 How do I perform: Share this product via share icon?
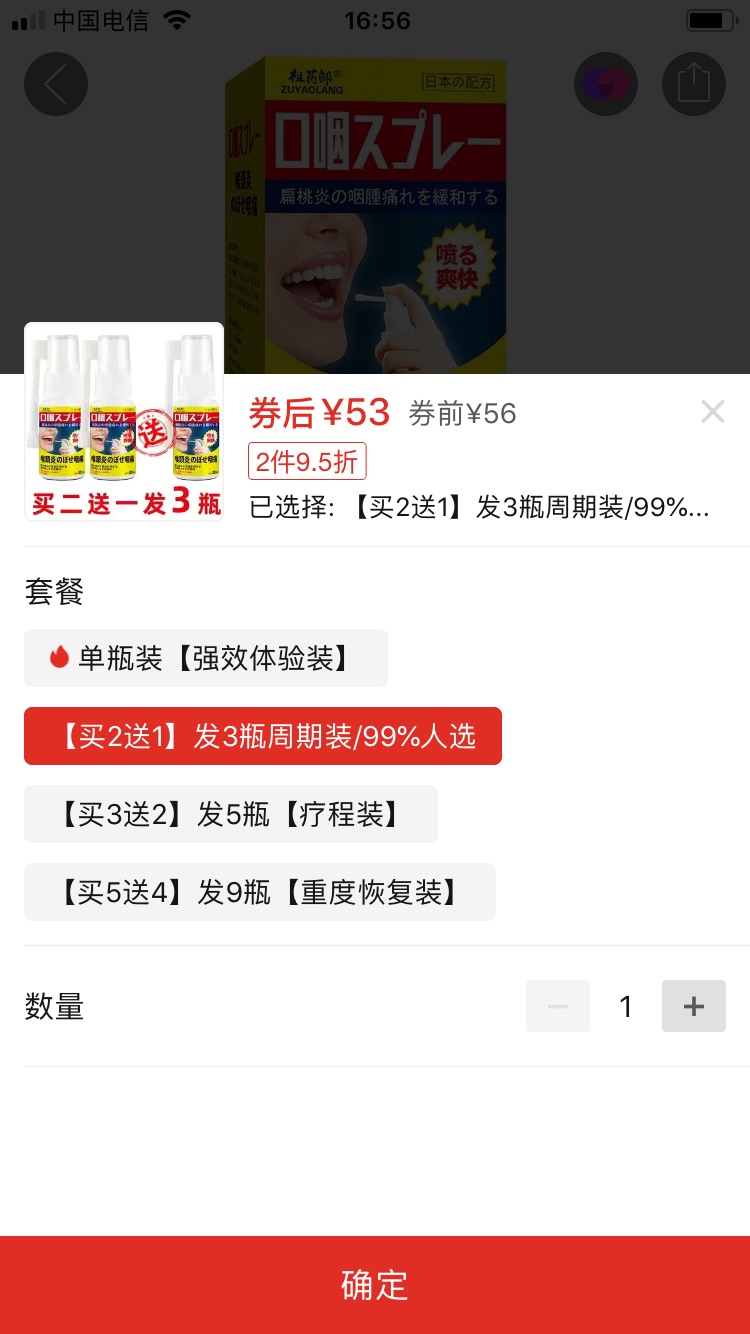(x=693, y=84)
